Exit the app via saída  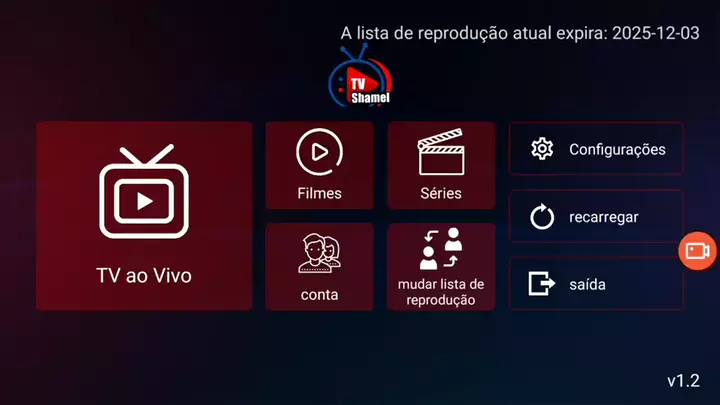pos(597,284)
